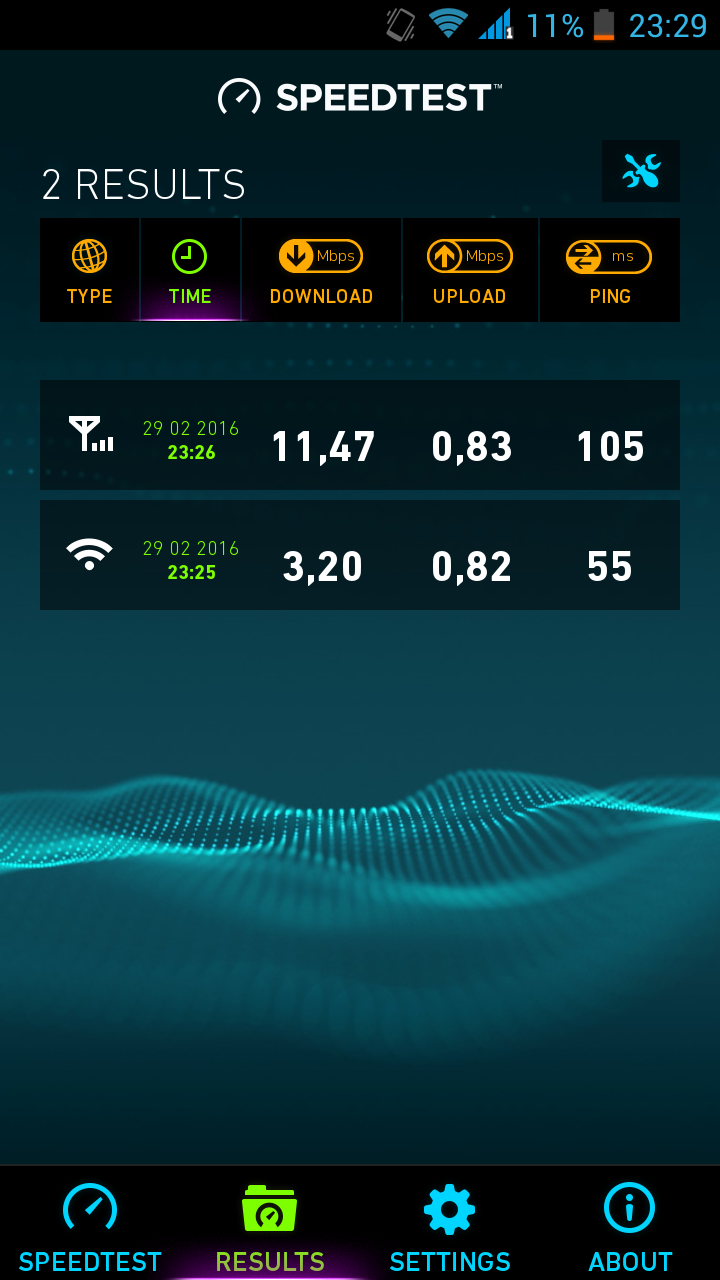Open the 23:26 mobile network result

pyautogui.click(x=360, y=435)
